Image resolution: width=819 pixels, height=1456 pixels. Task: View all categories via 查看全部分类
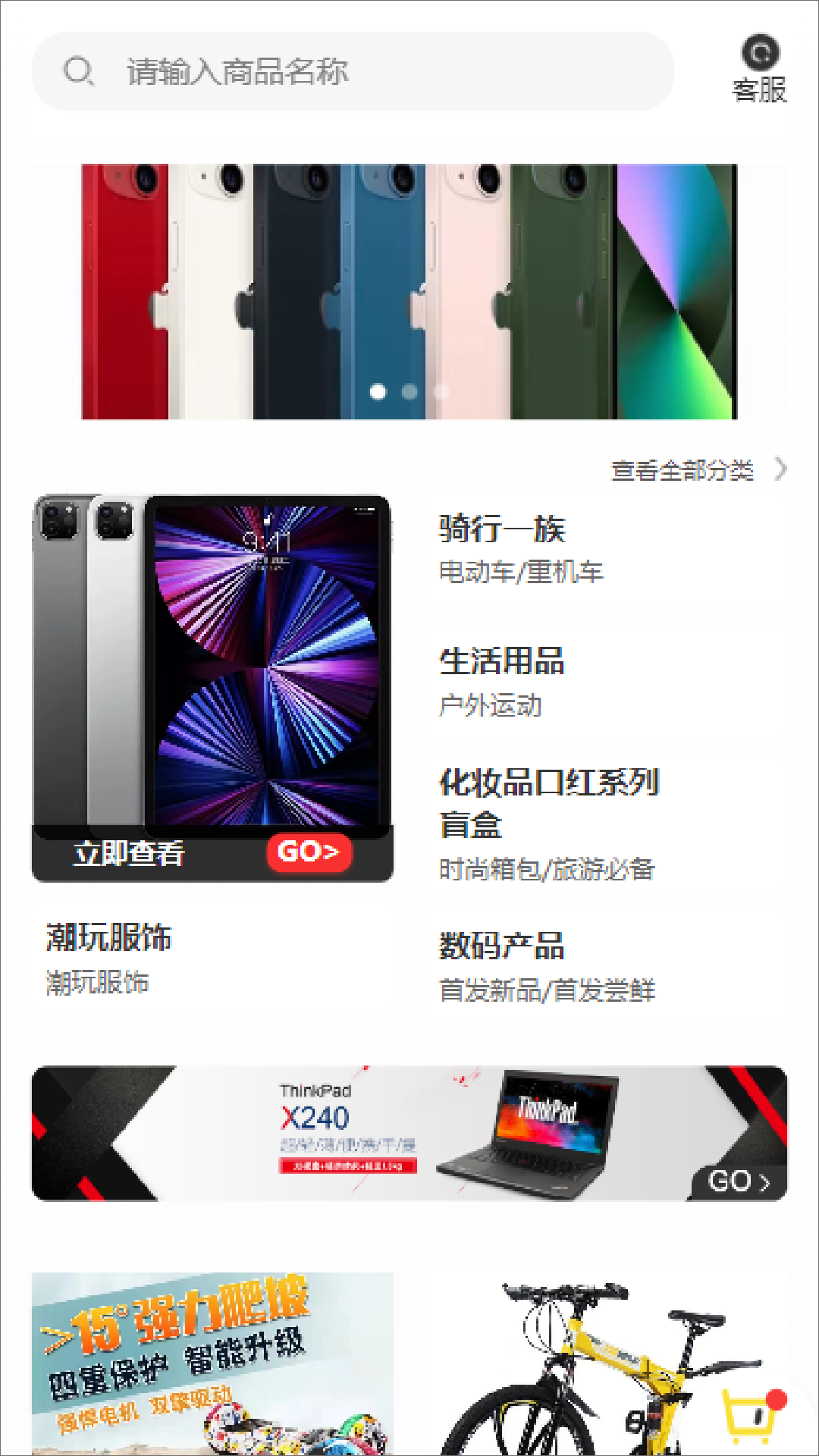tap(698, 470)
